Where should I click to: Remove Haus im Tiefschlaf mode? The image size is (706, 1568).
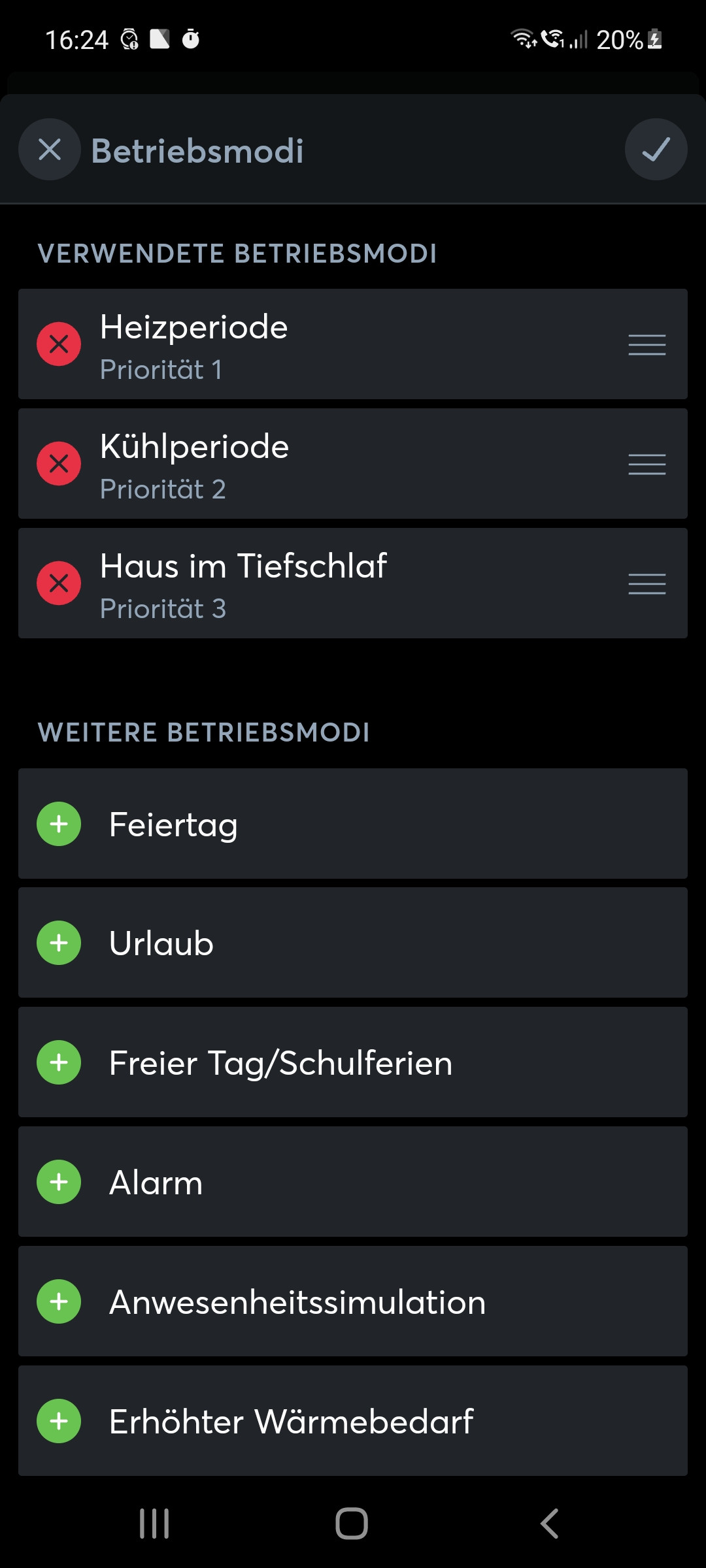(59, 583)
